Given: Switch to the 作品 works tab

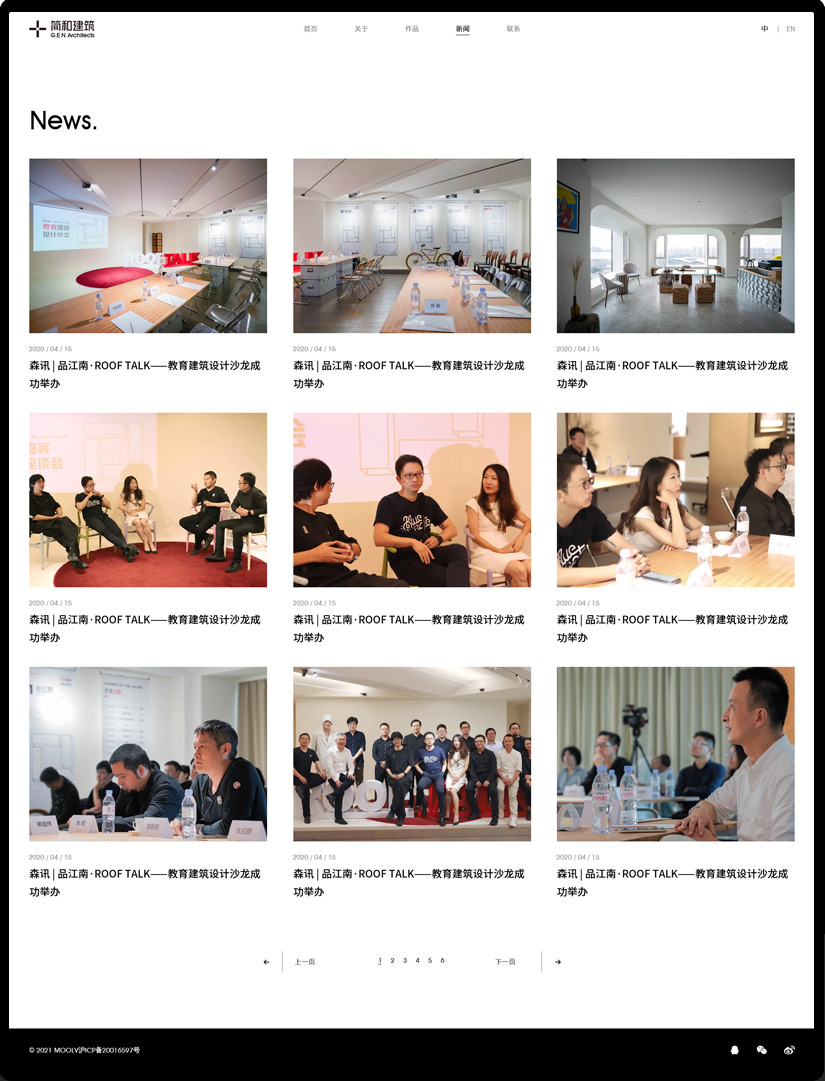Looking at the screenshot, I should (x=412, y=29).
